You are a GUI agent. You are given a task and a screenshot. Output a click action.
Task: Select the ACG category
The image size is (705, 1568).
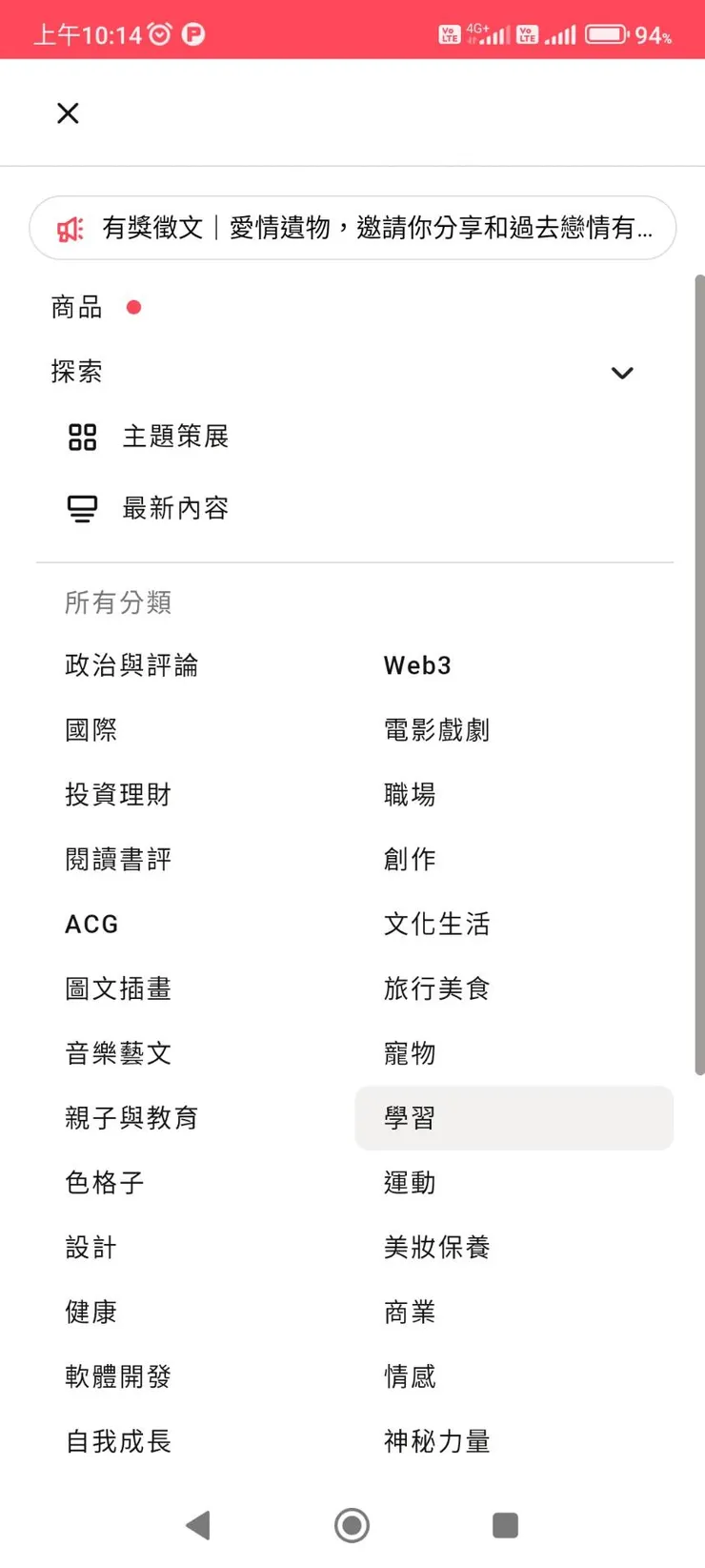[x=91, y=924]
